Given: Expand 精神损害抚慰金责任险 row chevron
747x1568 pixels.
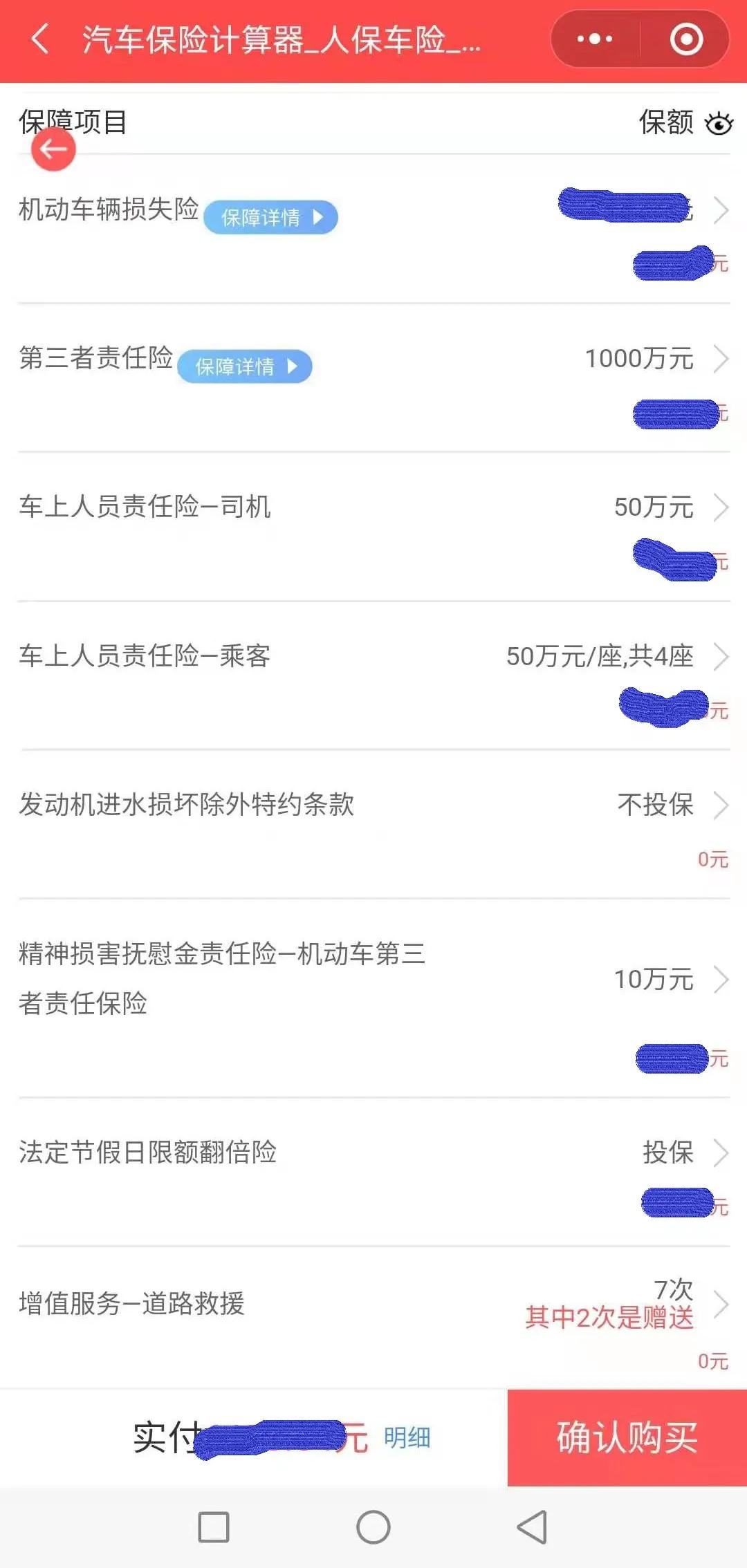Looking at the screenshot, I should coord(721,980).
